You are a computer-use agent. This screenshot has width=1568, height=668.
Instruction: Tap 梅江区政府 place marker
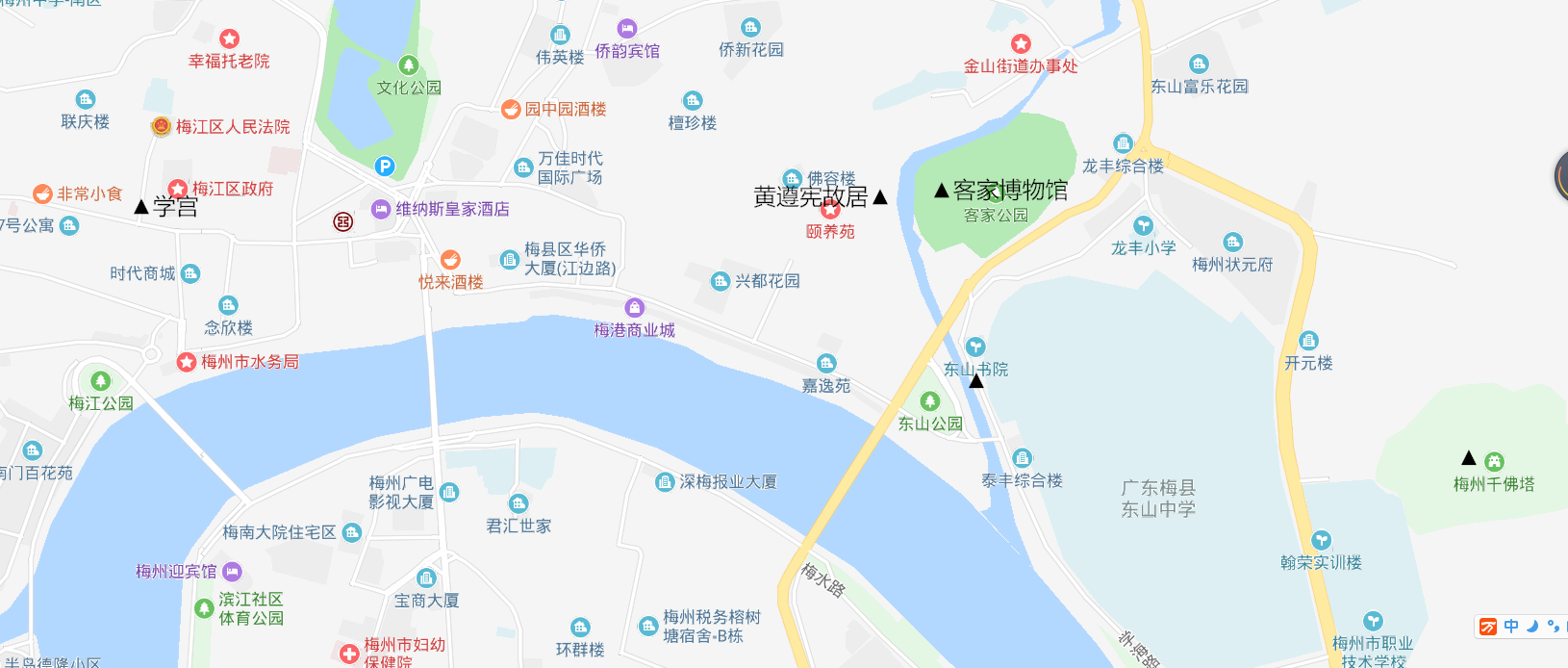(178, 189)
